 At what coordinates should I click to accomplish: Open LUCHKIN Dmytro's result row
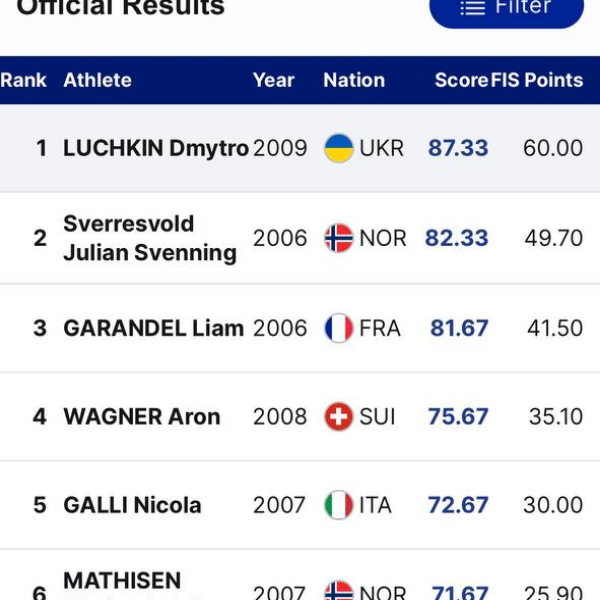pyautogui.click(x=156, y=148)
